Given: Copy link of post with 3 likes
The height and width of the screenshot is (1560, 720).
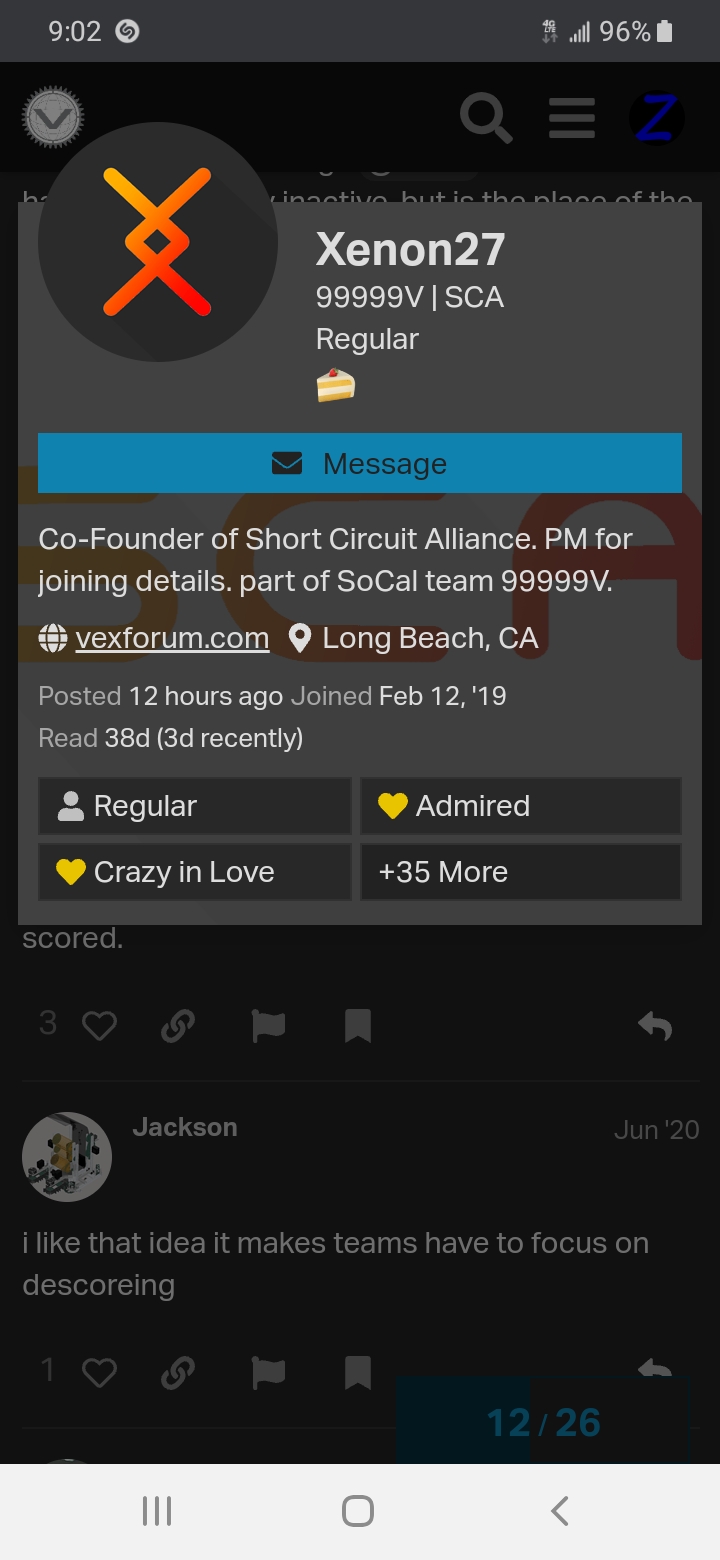Looking at the screenshot, I should 178,1026.
